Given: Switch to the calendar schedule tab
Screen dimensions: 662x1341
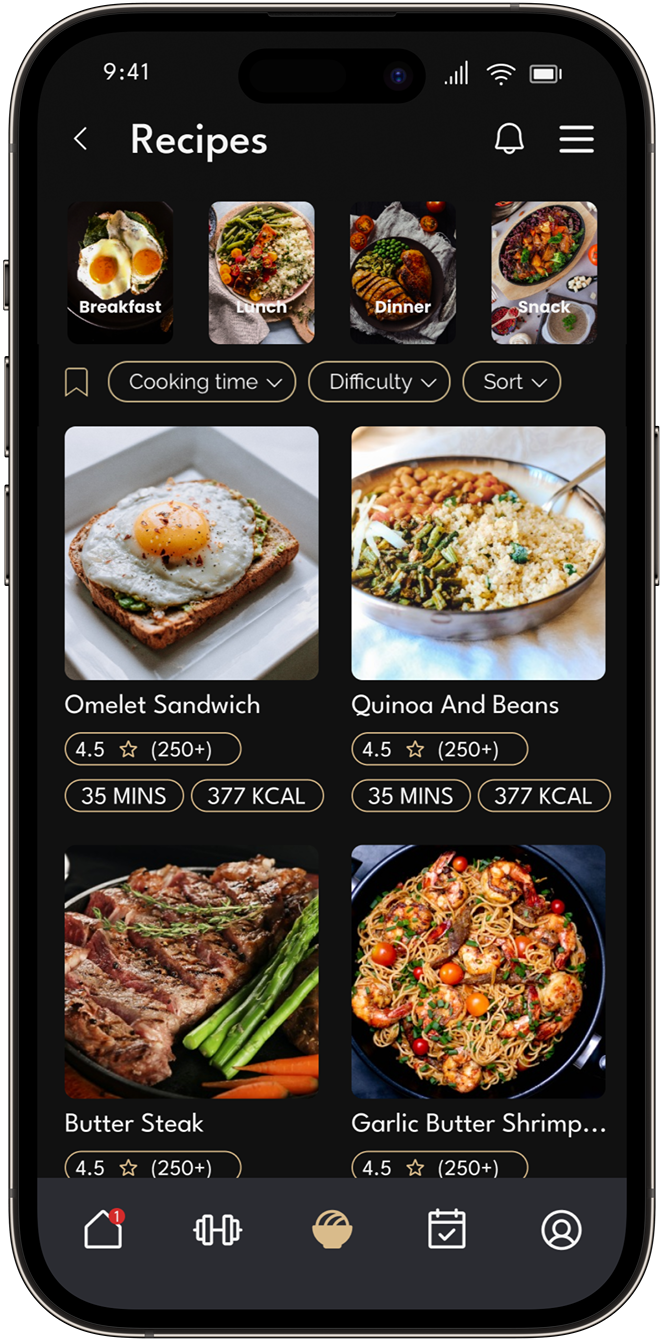Looking at the screenshot, I should [446, 1229].
